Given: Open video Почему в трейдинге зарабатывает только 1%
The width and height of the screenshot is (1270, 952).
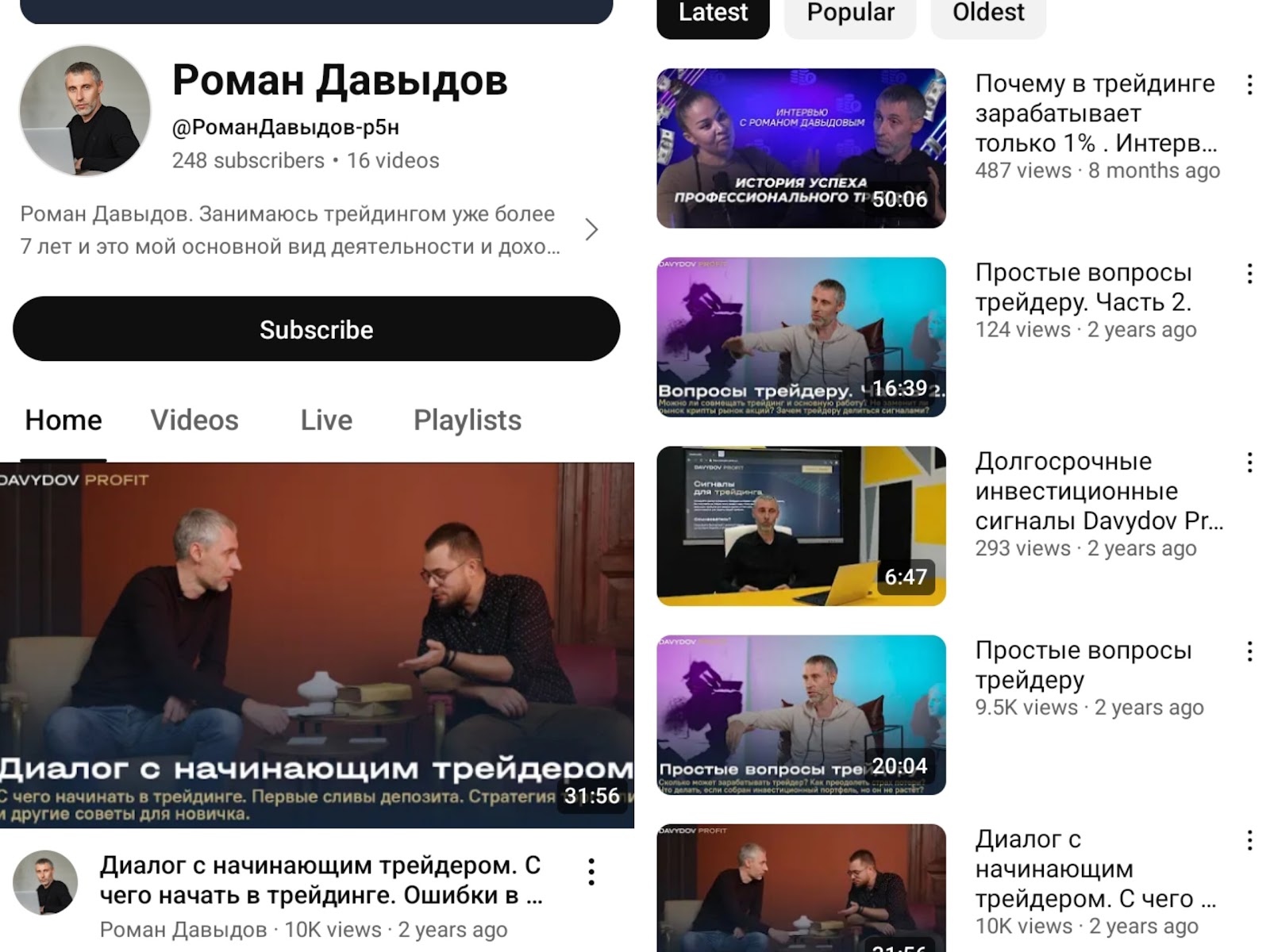Looking at the screenshot, I should click(x=801, y=148).
